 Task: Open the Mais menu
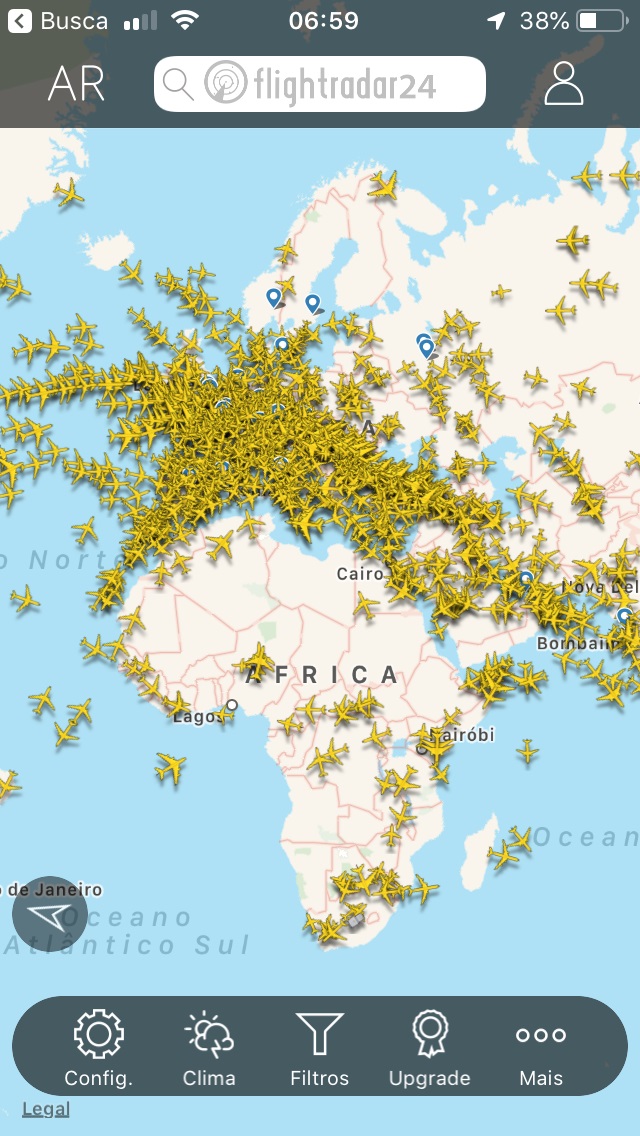click(541, 1048)
